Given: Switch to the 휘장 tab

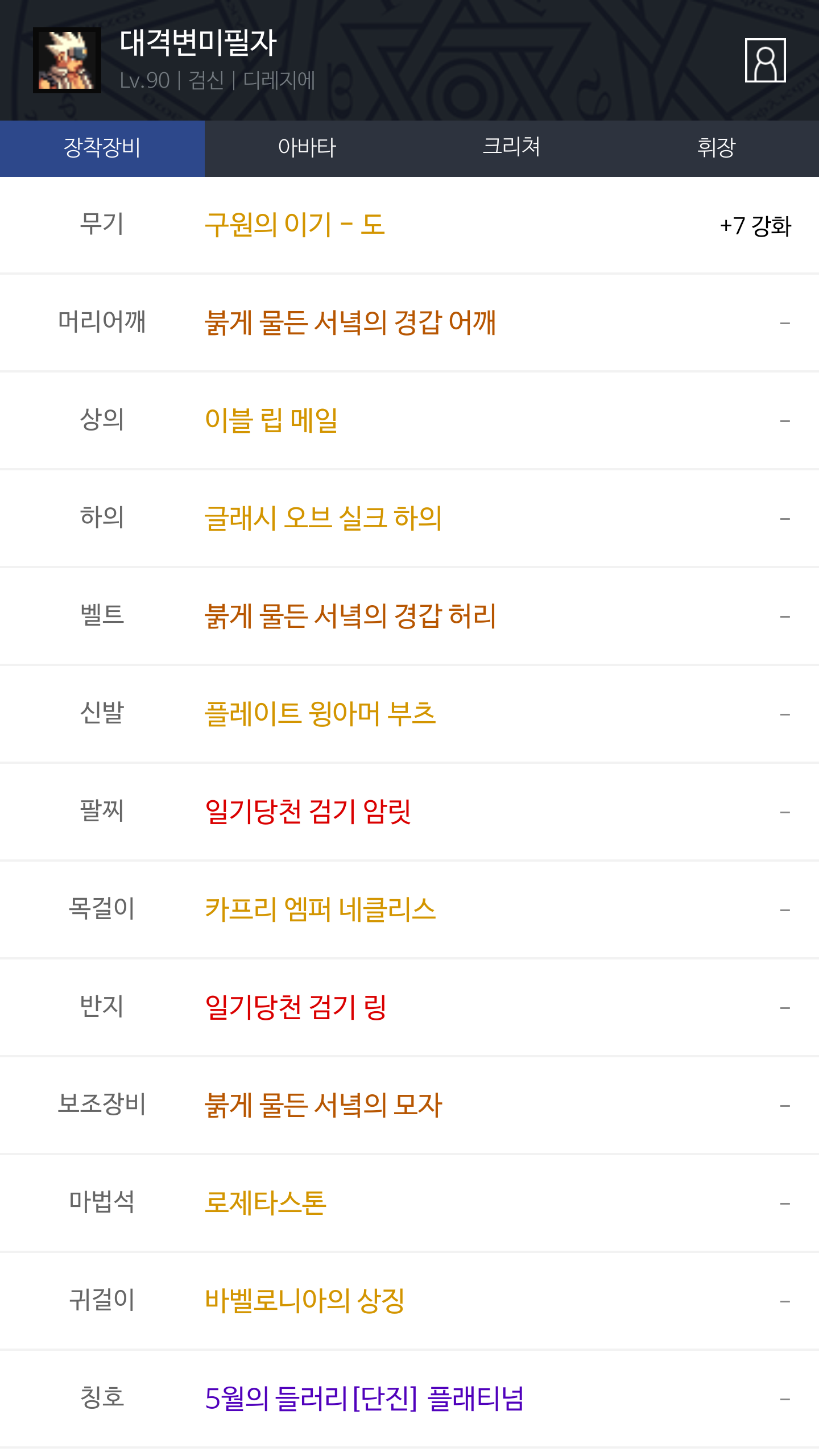Looking at the screenshot, I should click(x=716, y=148).
